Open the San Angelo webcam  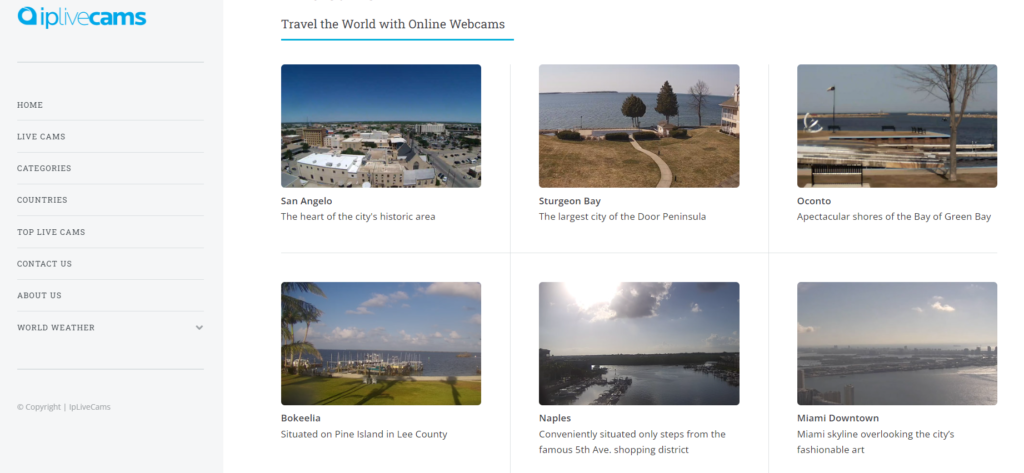point(380,126)
